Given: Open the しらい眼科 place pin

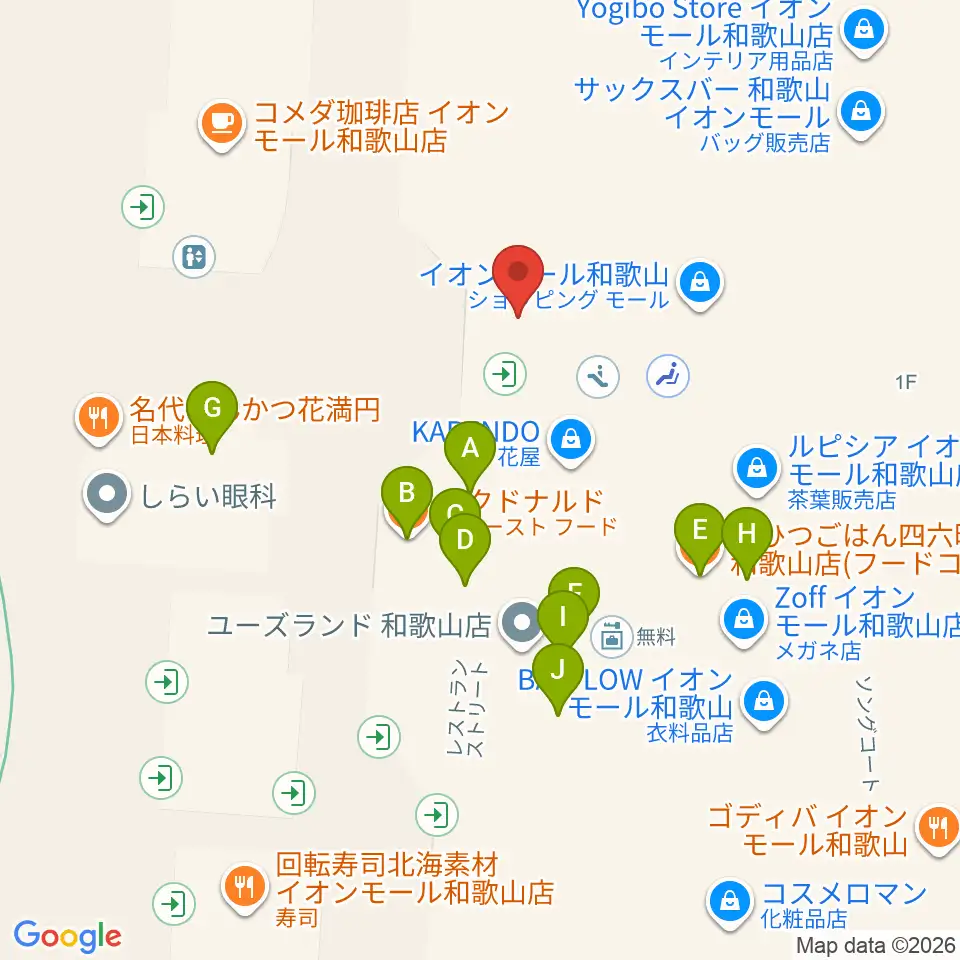Looking at the screenshot, I should tap(107, 495).
